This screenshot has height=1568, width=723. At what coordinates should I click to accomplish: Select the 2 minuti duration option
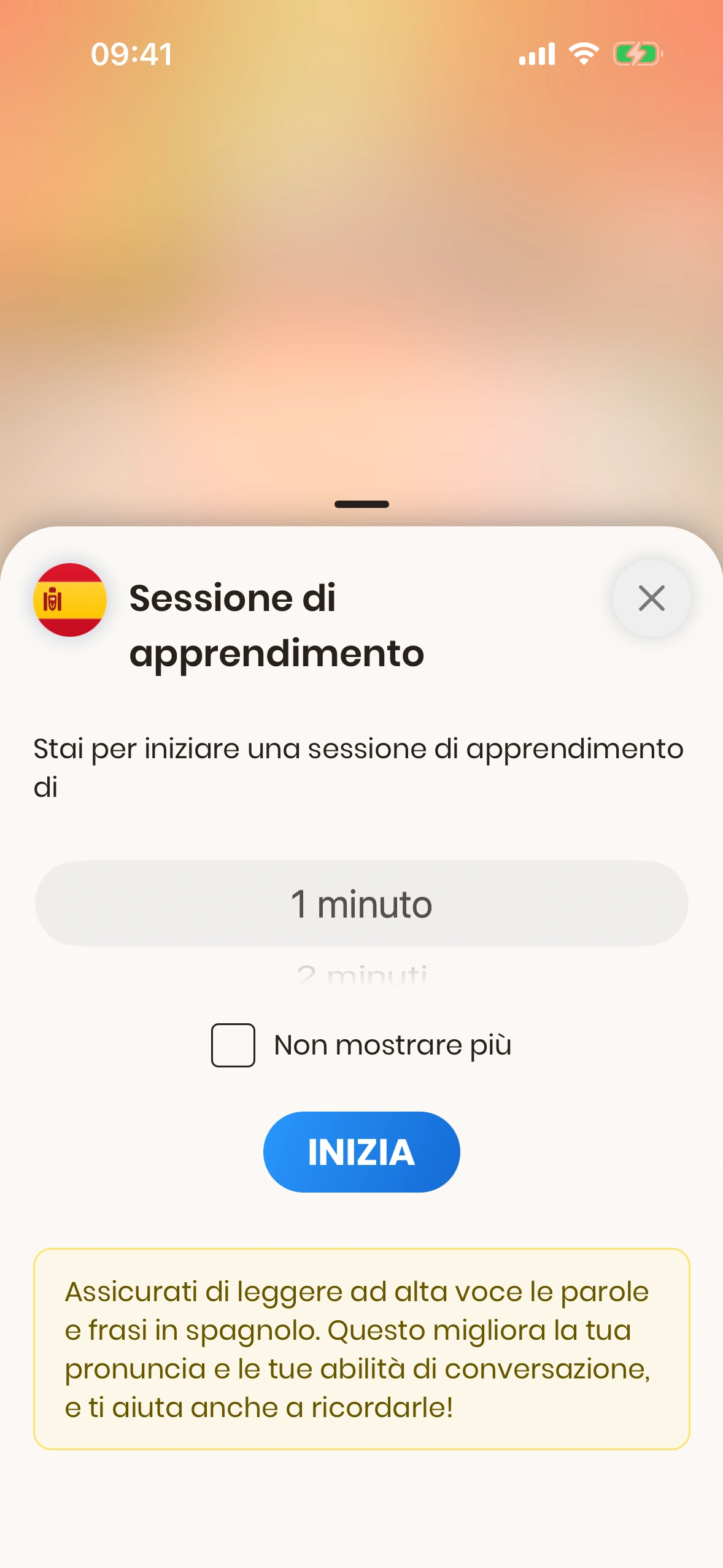(361, 974)
